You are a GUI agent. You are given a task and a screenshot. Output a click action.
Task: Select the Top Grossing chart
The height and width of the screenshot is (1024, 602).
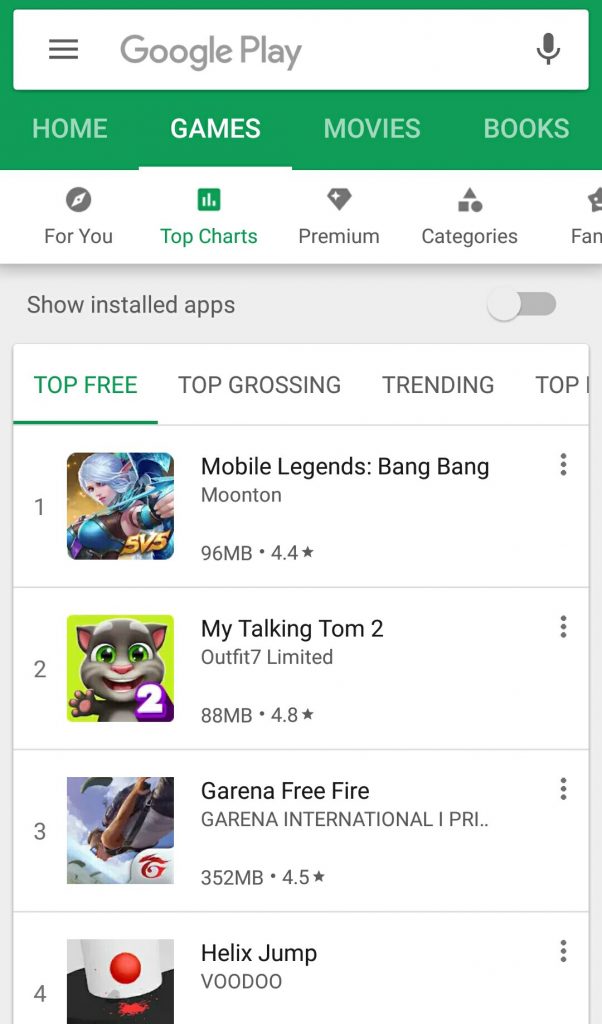point(259,385)
